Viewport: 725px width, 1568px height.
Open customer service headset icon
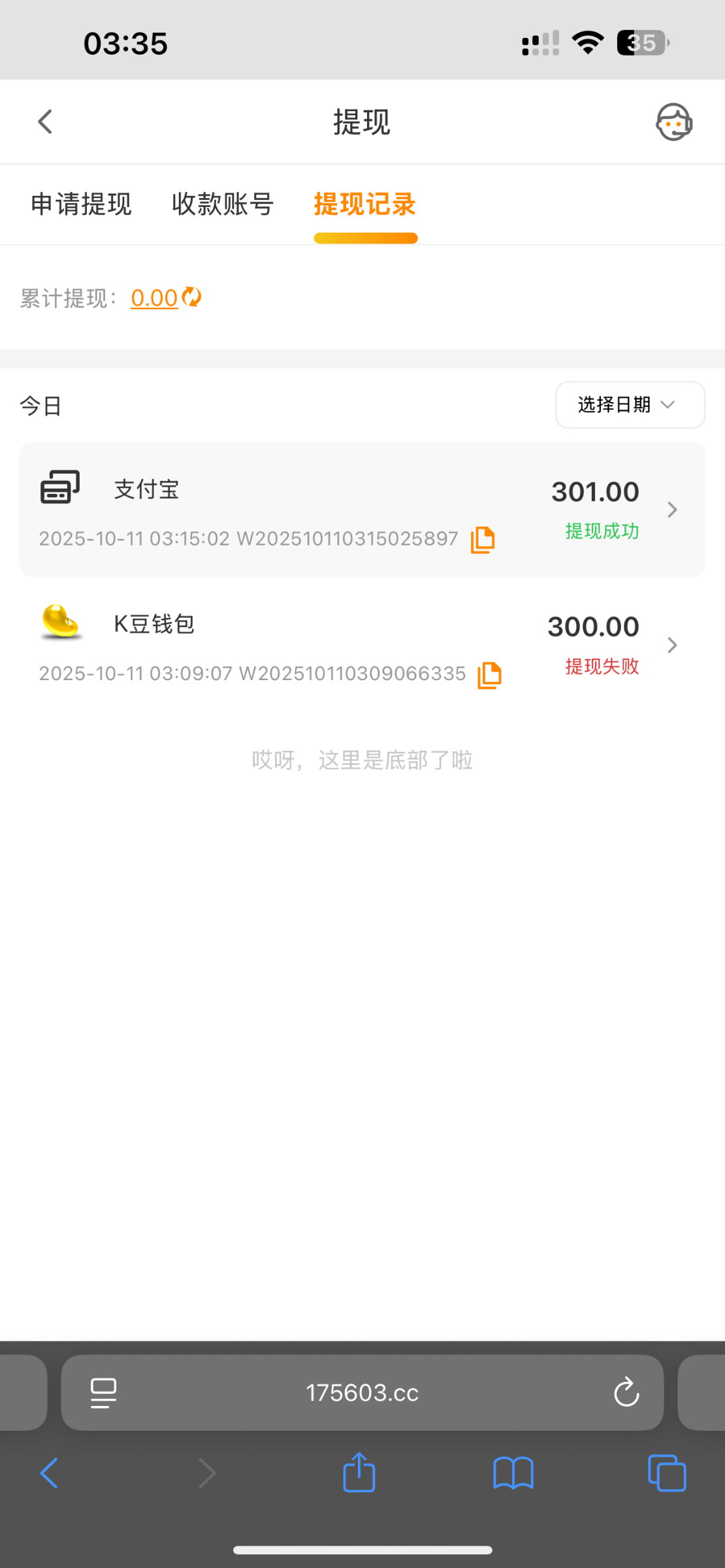673,122
